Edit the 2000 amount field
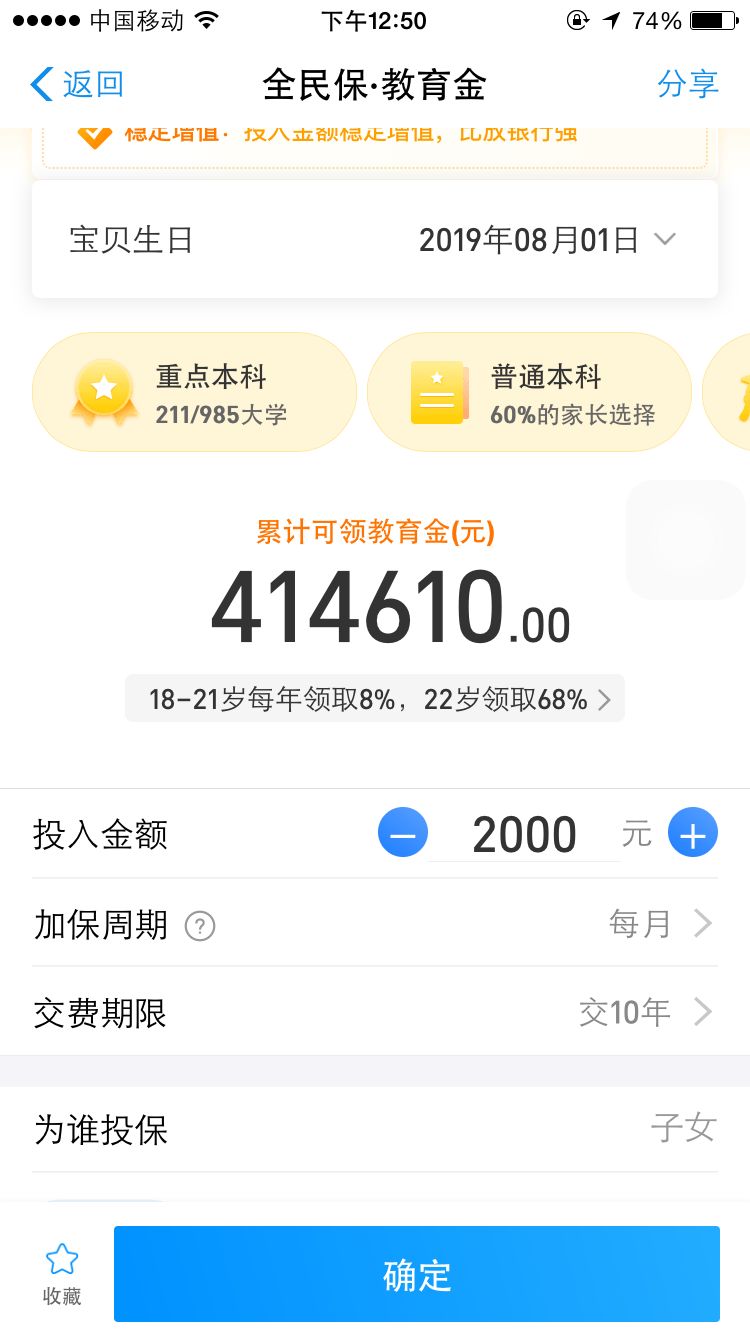Viewport: 750px width, 1334px height. tap(524, 835)
